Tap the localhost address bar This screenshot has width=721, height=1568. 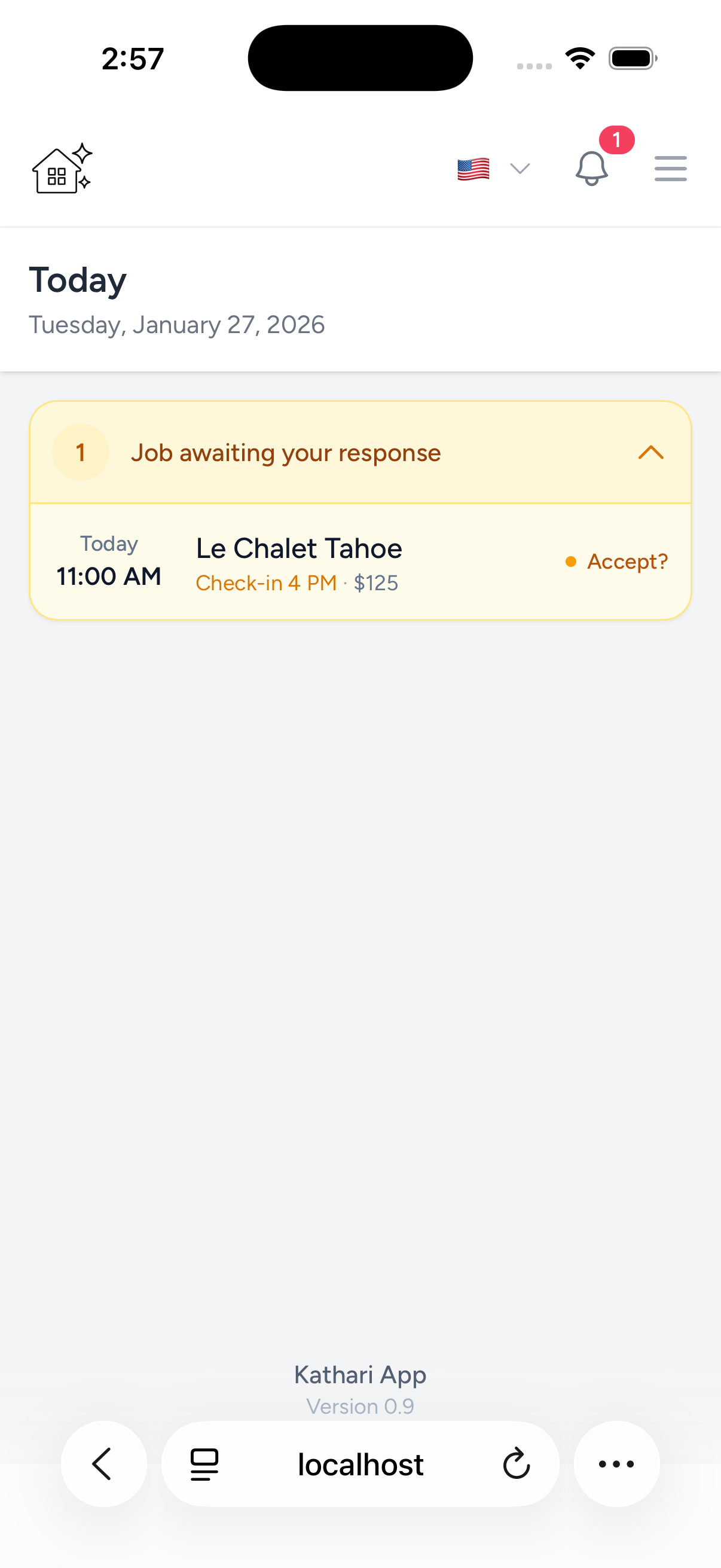coord(360,1465)
